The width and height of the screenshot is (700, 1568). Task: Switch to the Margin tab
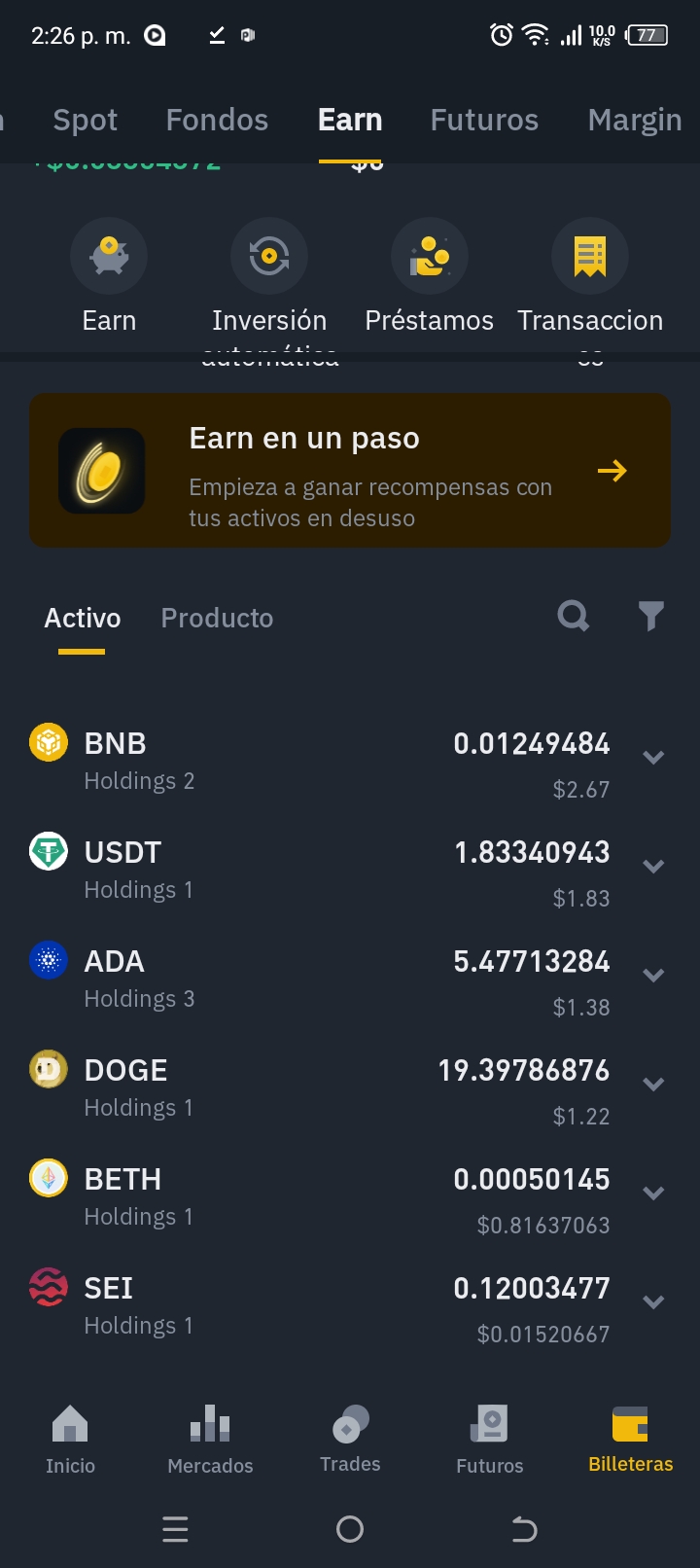[634, 120]
